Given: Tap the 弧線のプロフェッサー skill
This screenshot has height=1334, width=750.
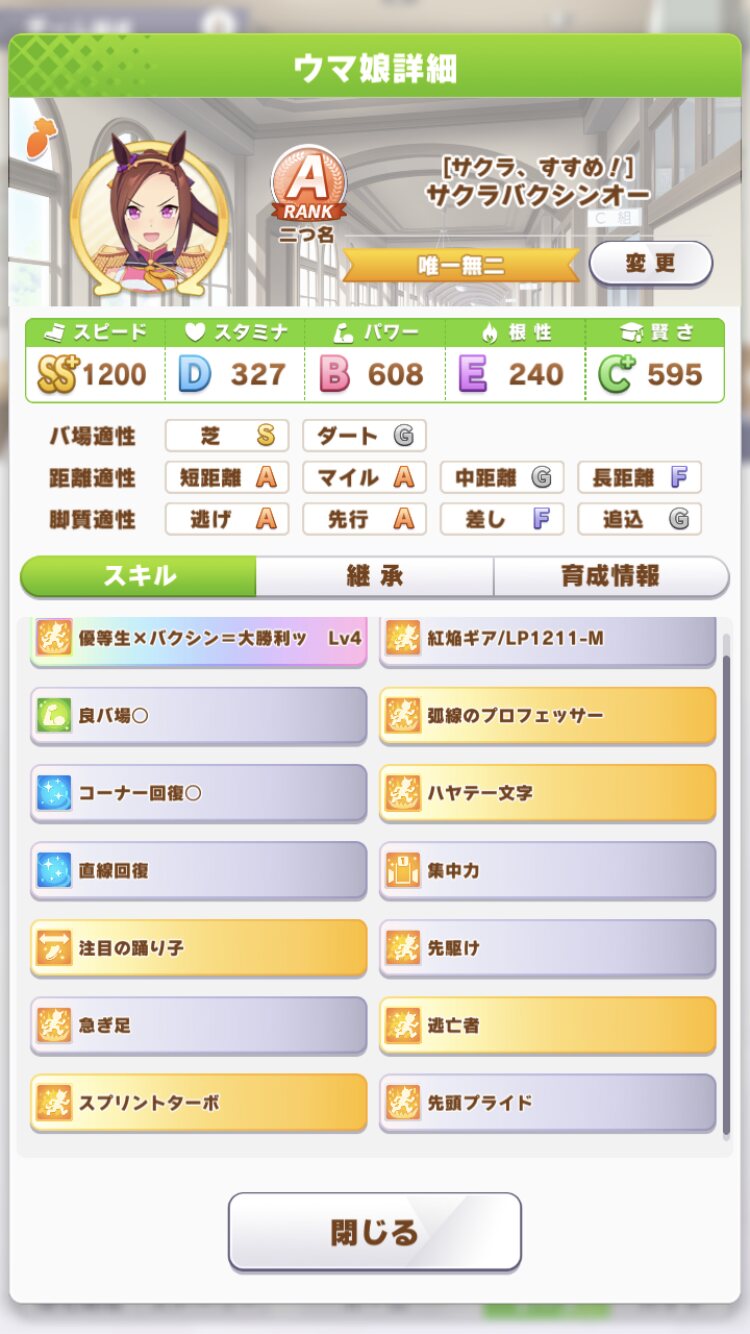Looking at the screenshot, I should [x=547, y=715].
